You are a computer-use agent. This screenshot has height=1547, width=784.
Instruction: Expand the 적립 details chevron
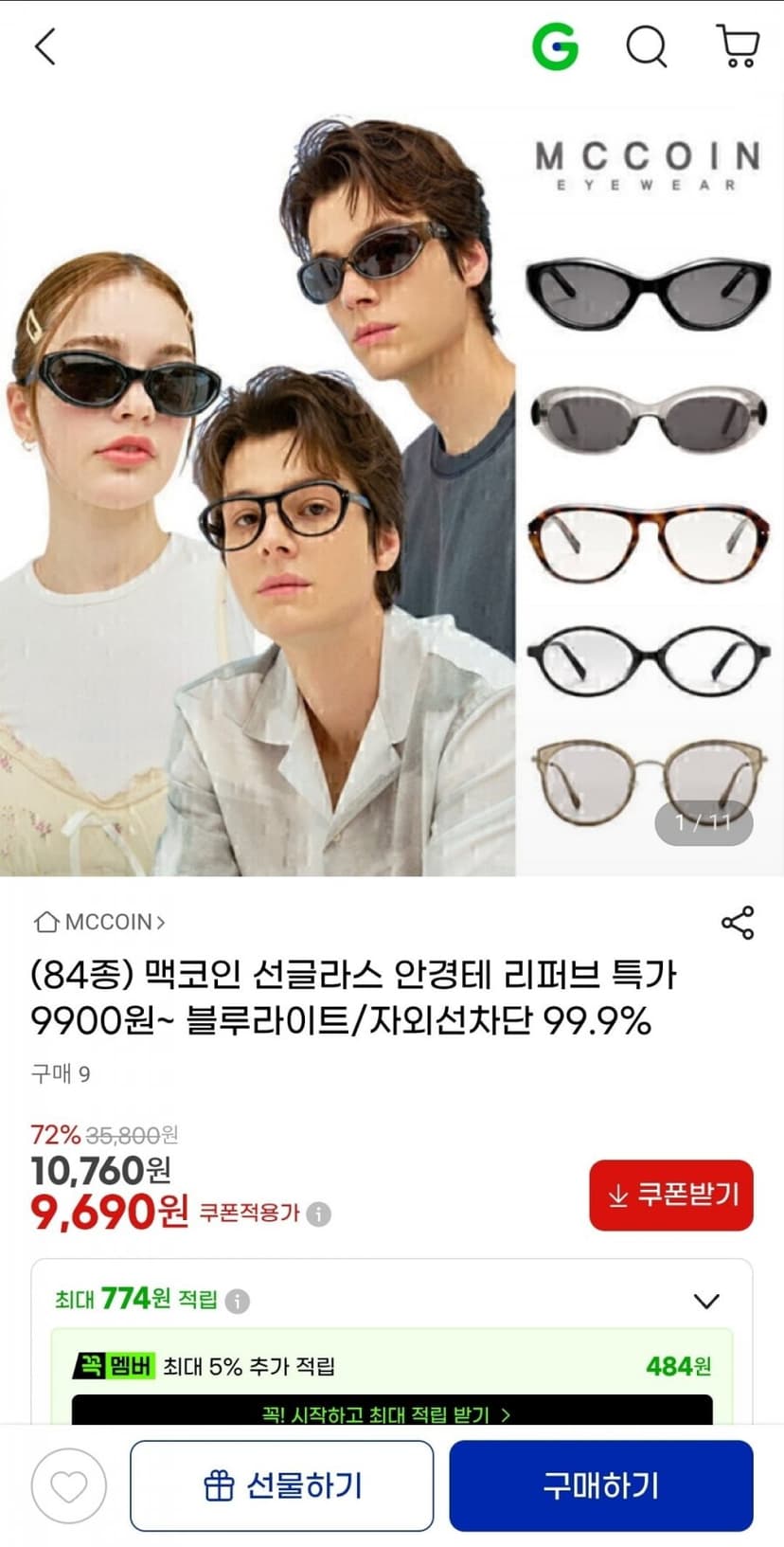(706, 1301)
